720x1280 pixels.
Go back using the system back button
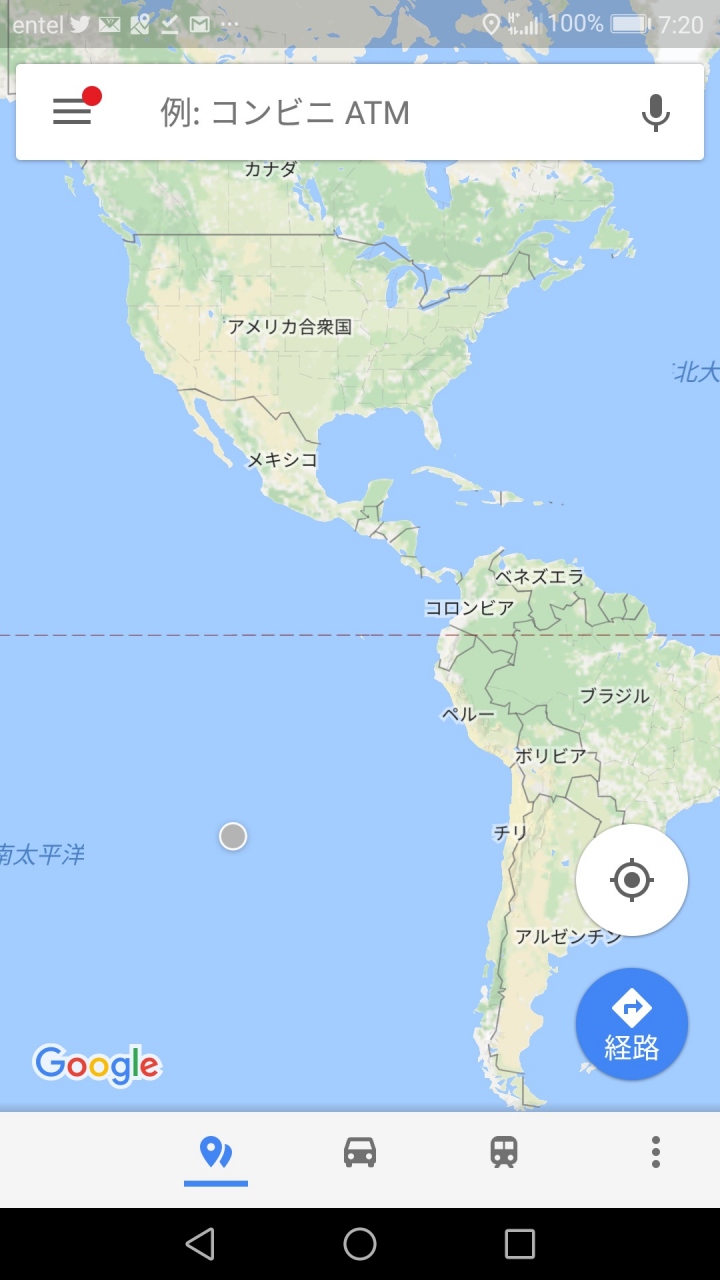click(x=200, y=1244)
